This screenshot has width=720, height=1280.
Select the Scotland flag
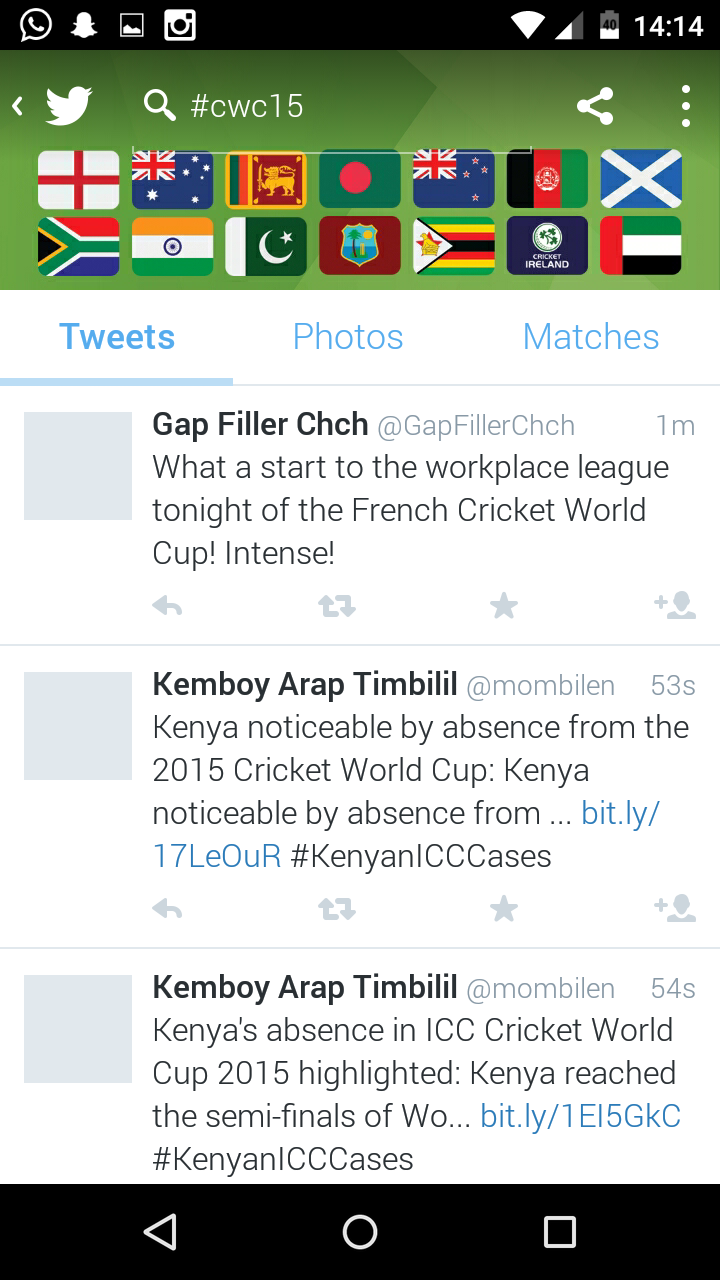pyautogui.click(x=641, y=179)
